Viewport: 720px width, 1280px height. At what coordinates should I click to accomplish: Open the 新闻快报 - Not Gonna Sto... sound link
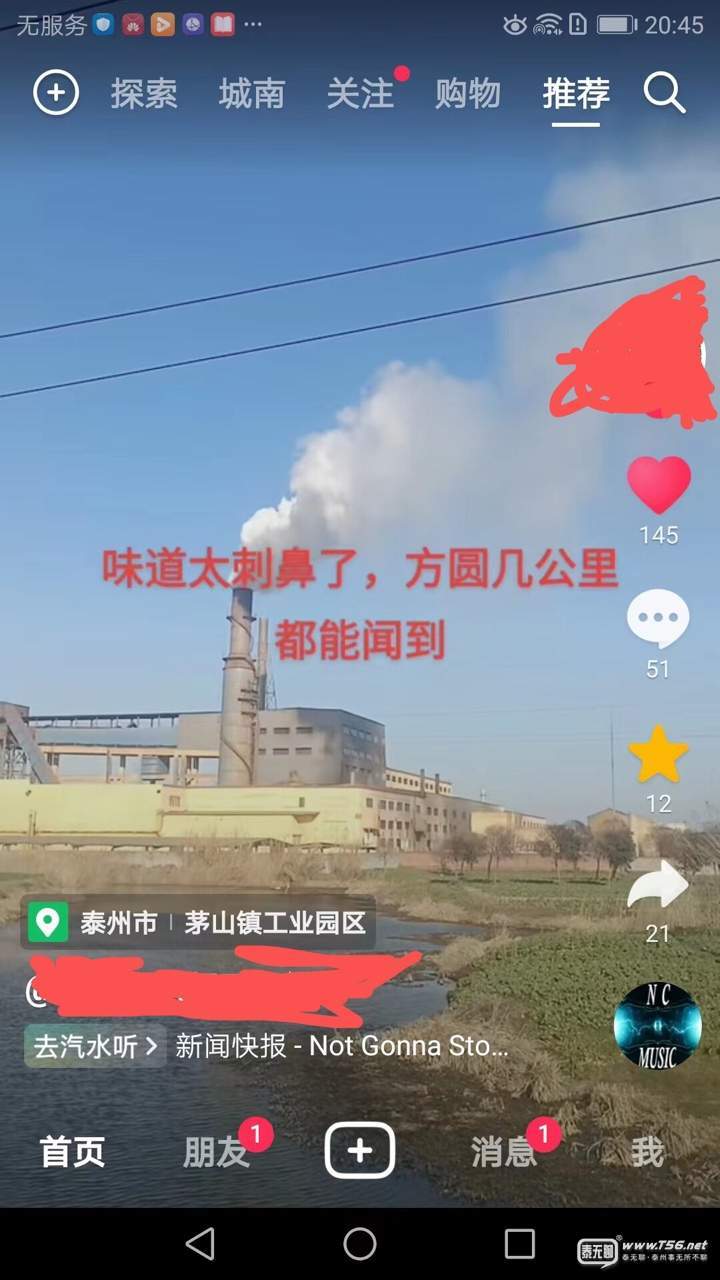[x=342, y=1046]
